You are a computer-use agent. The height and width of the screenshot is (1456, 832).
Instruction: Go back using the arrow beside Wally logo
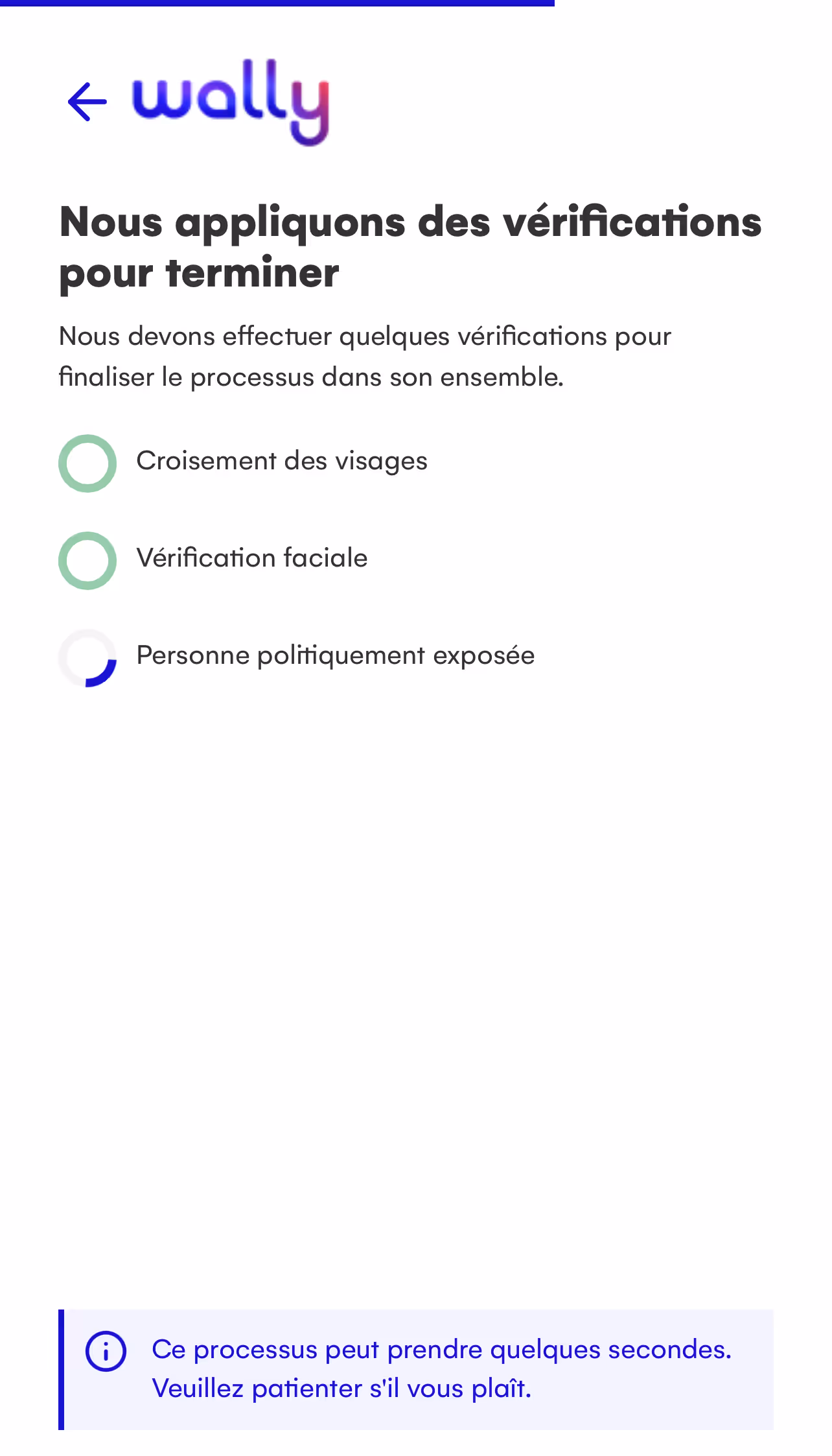click(x=87, y=102)
